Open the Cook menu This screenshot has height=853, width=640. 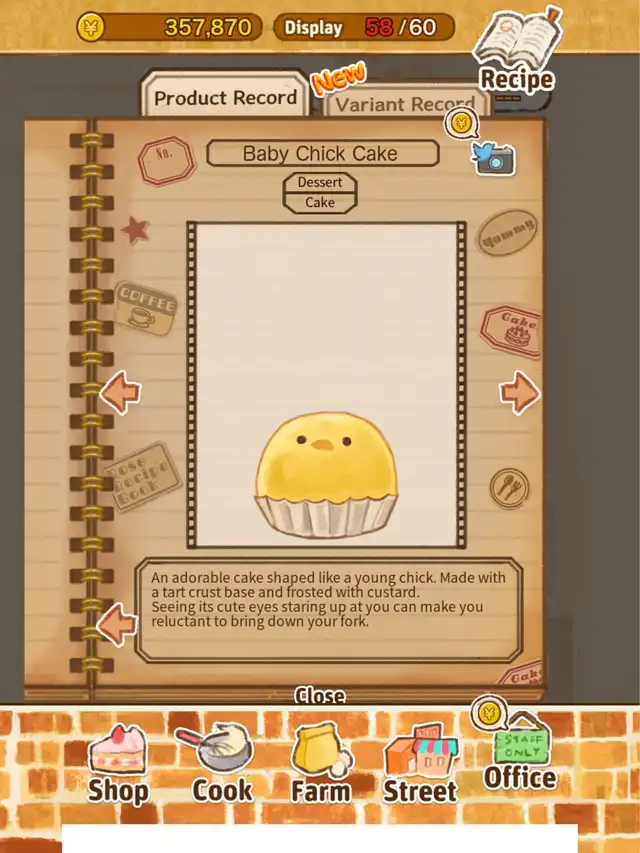click(220, 765)
